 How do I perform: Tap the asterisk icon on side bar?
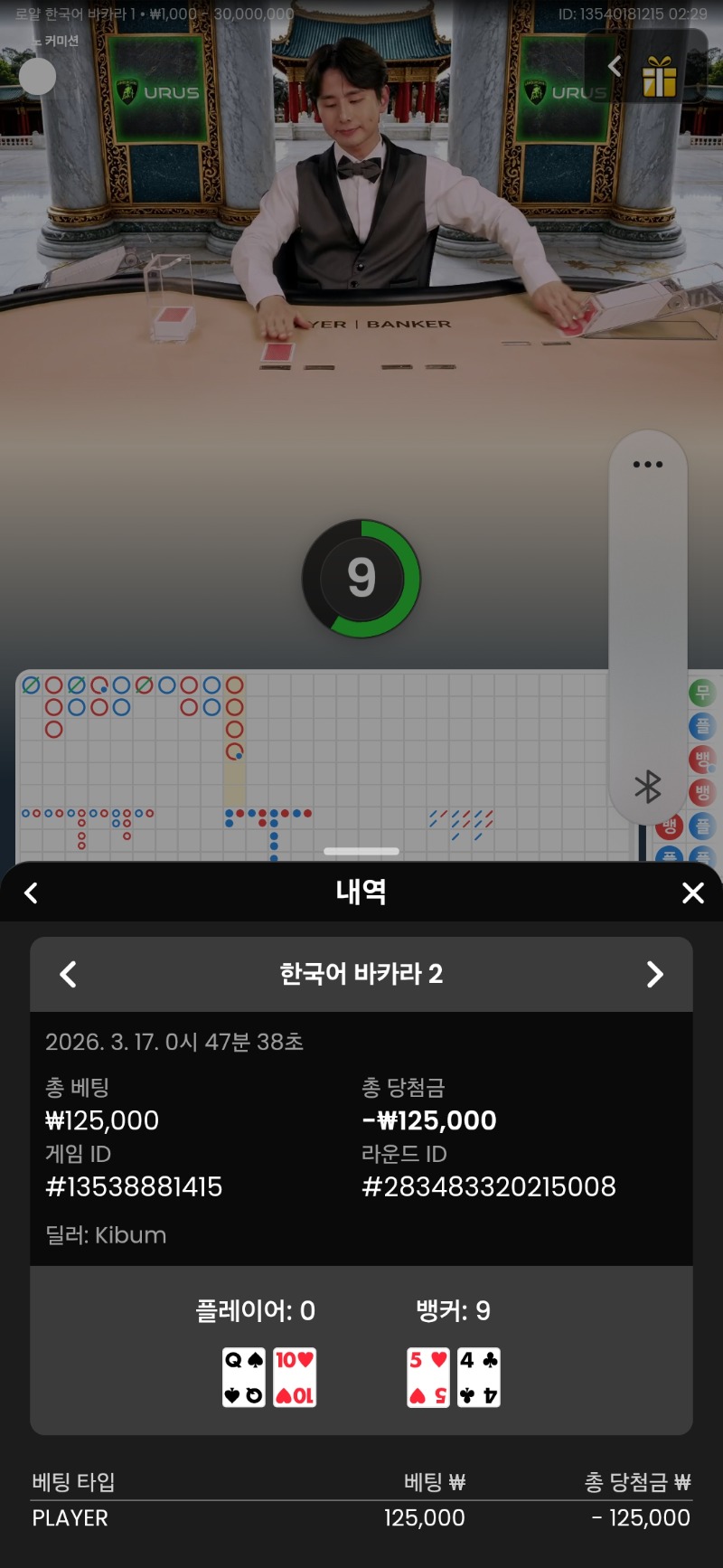click(647, 787)
